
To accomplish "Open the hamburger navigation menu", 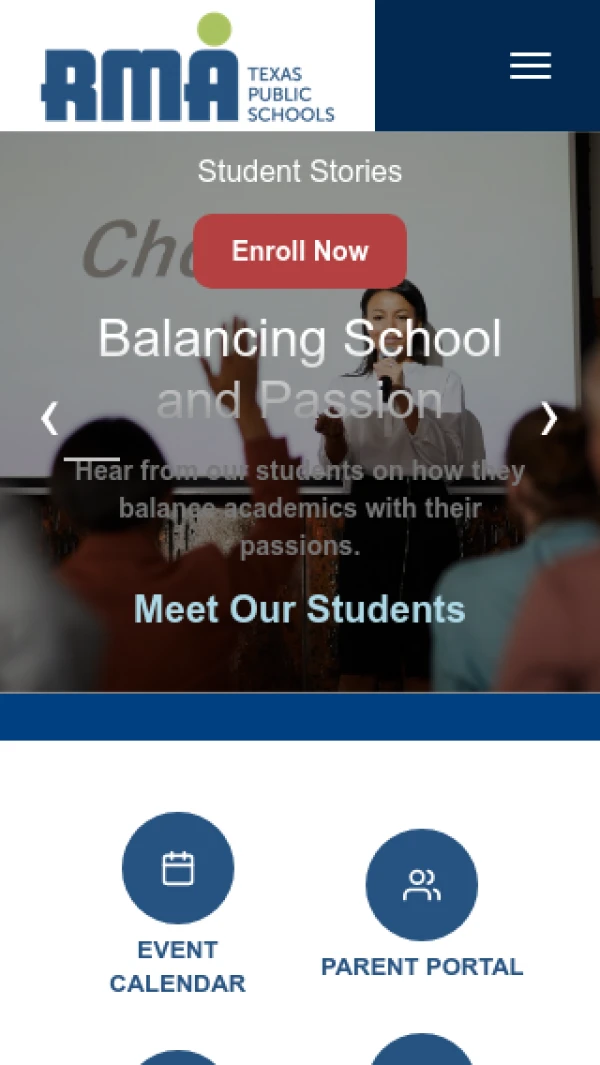I will pos(530,66).
